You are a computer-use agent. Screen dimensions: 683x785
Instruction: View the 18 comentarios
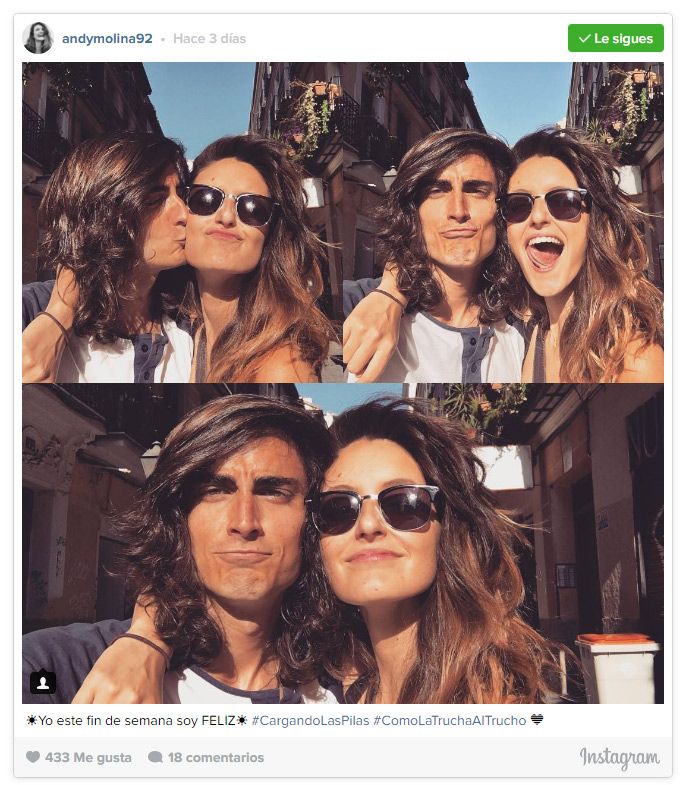[206, 758]
